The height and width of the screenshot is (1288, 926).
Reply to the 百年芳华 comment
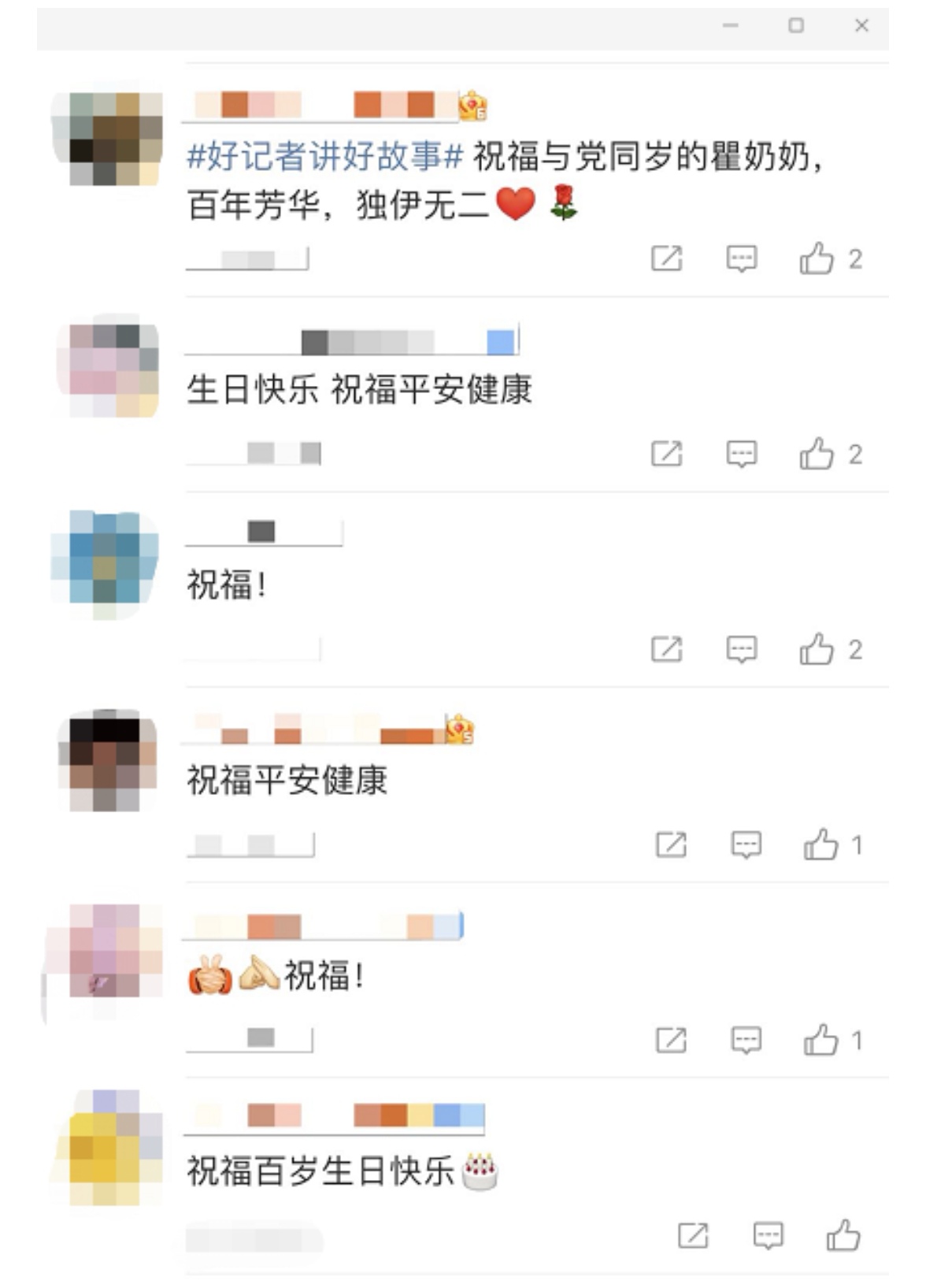[x=741, y=258]
